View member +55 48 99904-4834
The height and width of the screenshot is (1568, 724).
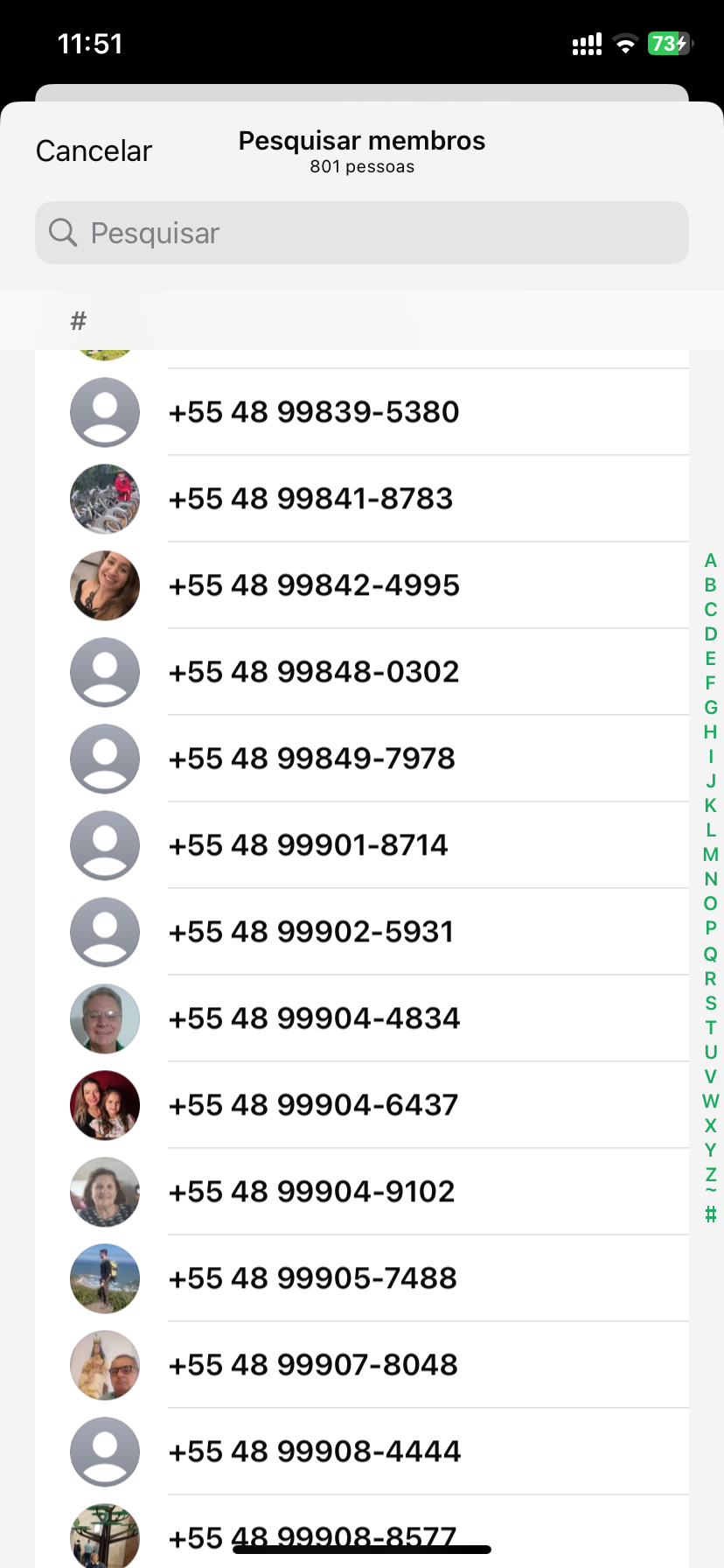313,1018
